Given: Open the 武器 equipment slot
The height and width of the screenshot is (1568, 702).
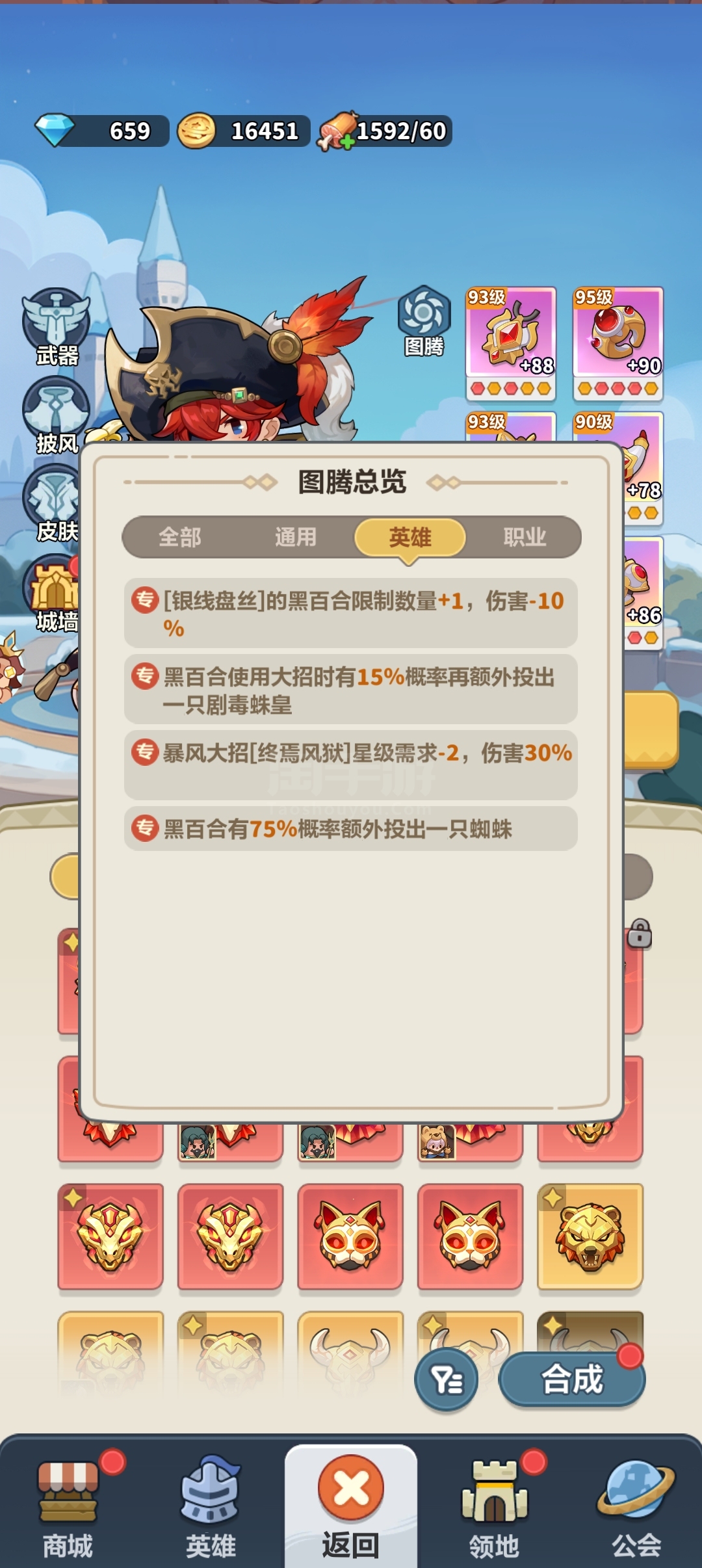Looking at the screenshot, I should click(x=57, y=327).
